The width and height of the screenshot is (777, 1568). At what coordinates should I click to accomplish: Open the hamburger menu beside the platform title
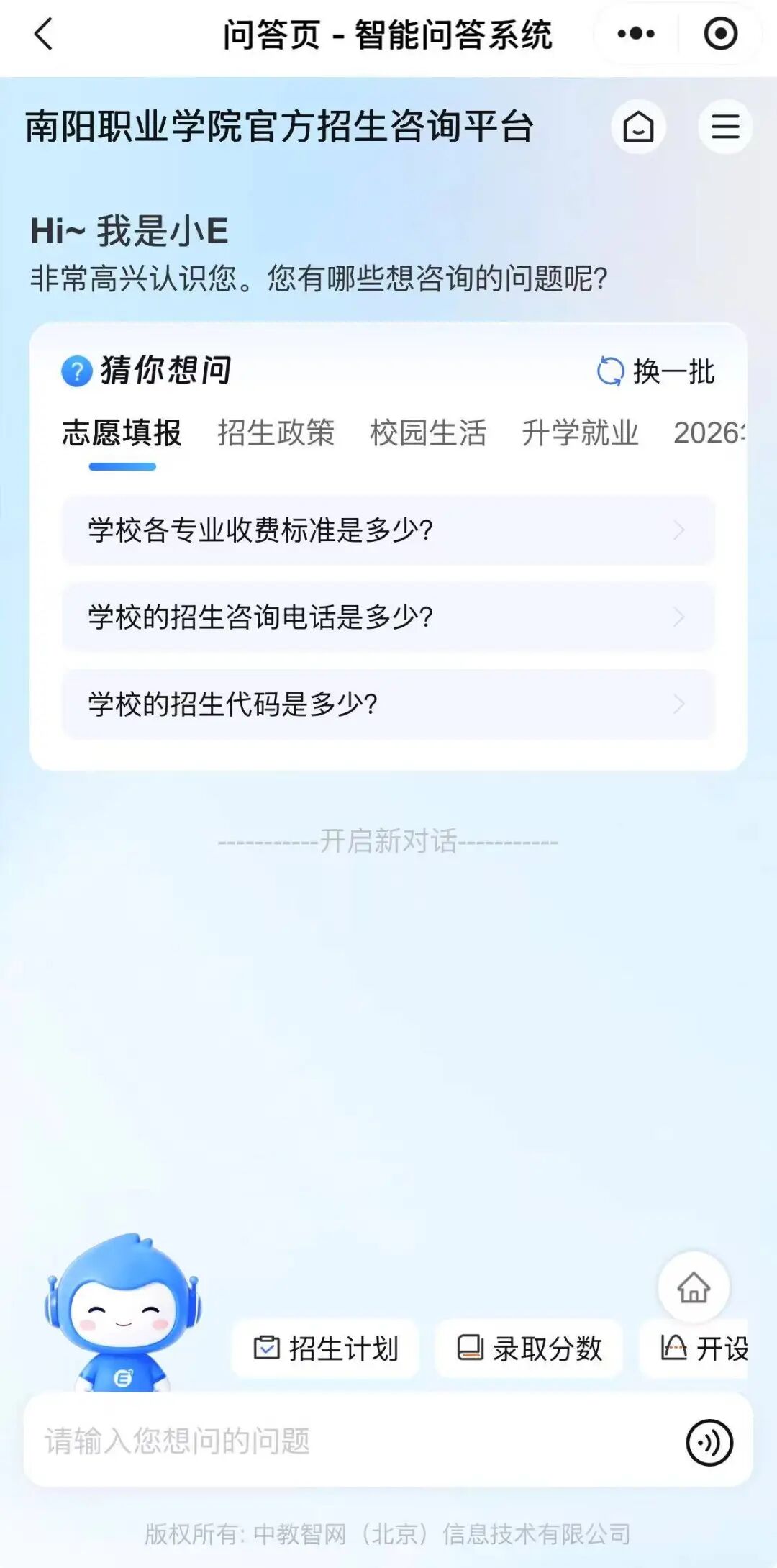point(725,127)
